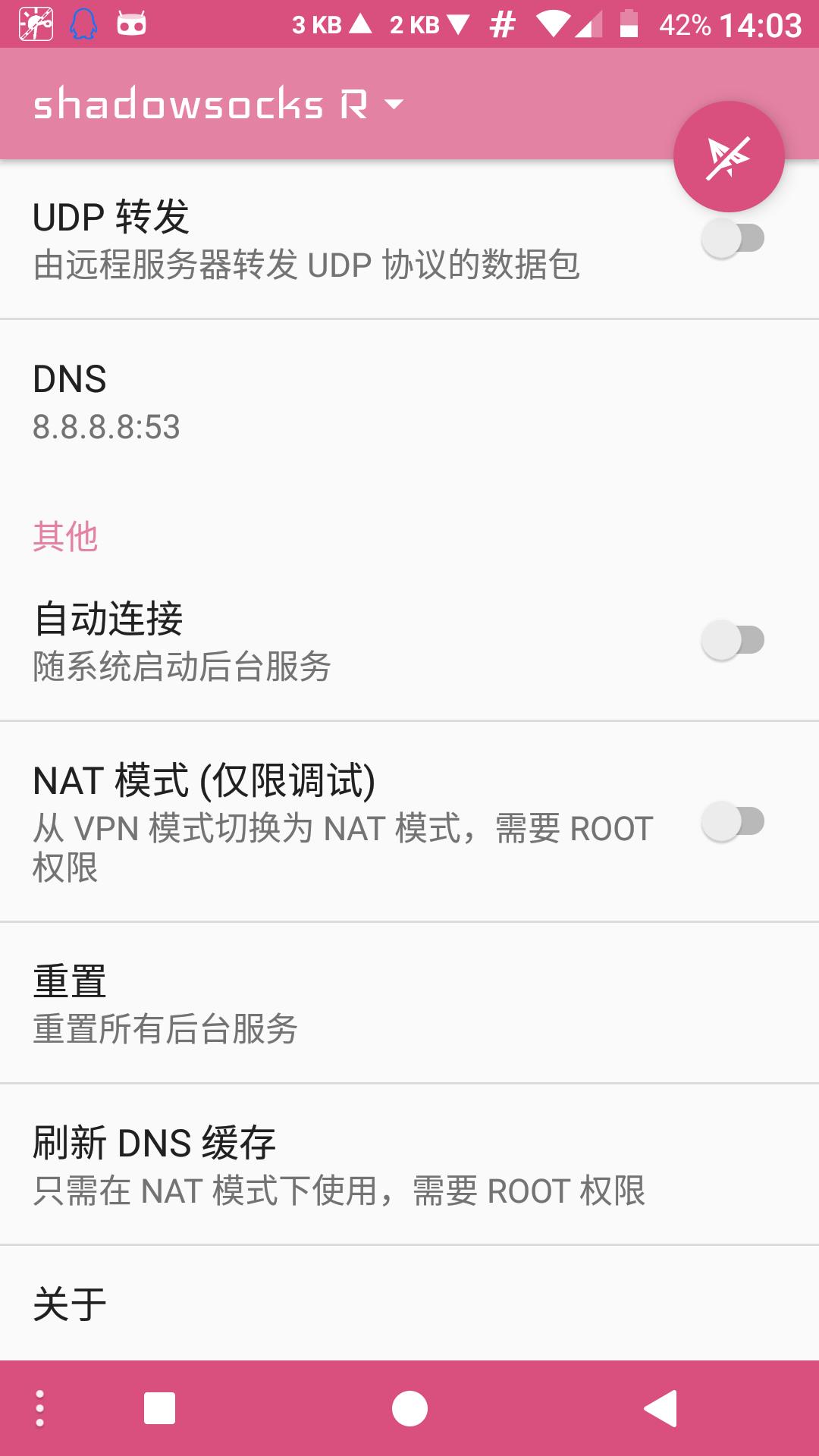
Task: Go back using the navigation bar
Action: [x=661, y=1409]
